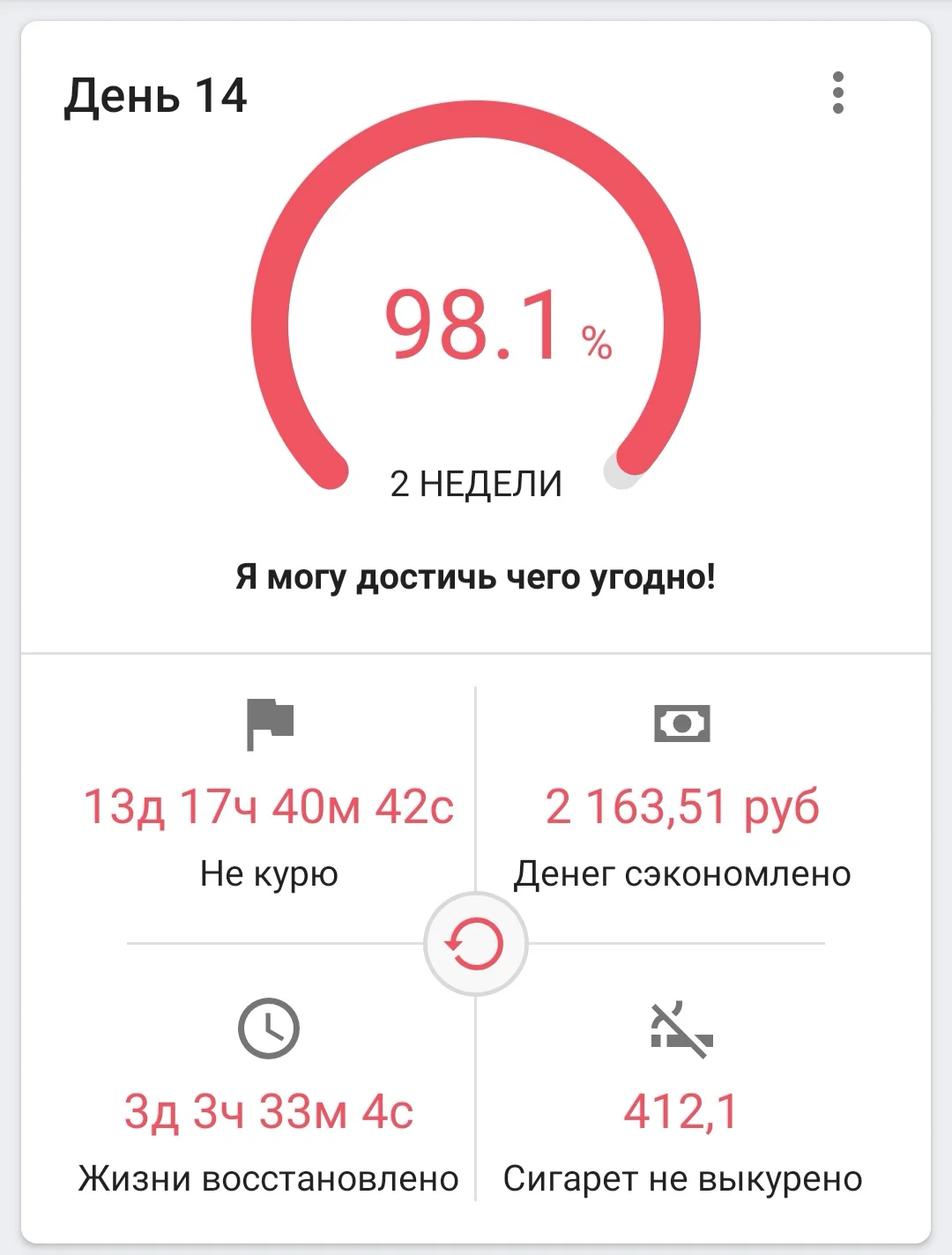
Task: Click the flag icon above smoke-free time
Action: point(269,724)
